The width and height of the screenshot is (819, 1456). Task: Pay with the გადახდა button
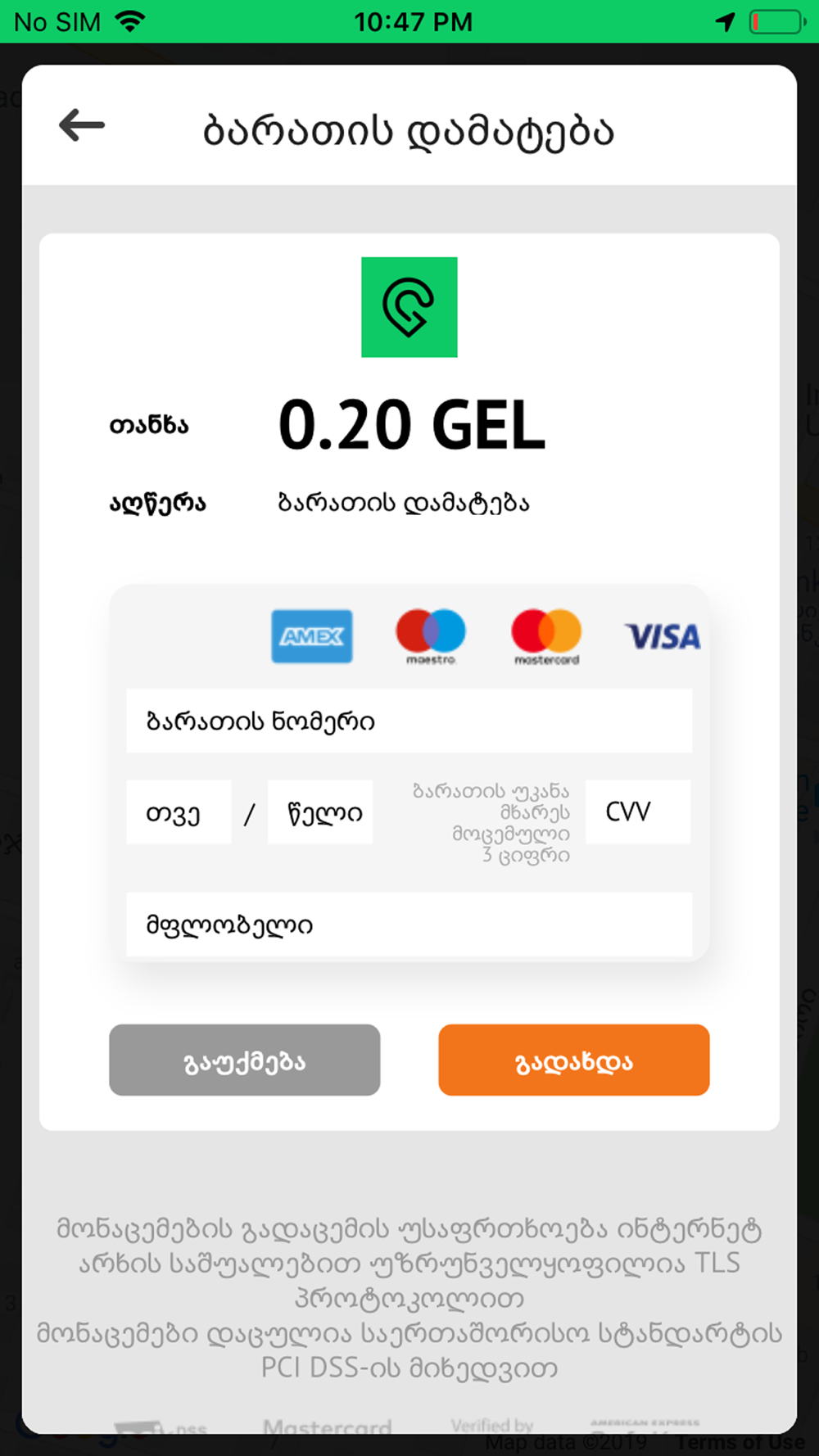tap(574, 1060)
